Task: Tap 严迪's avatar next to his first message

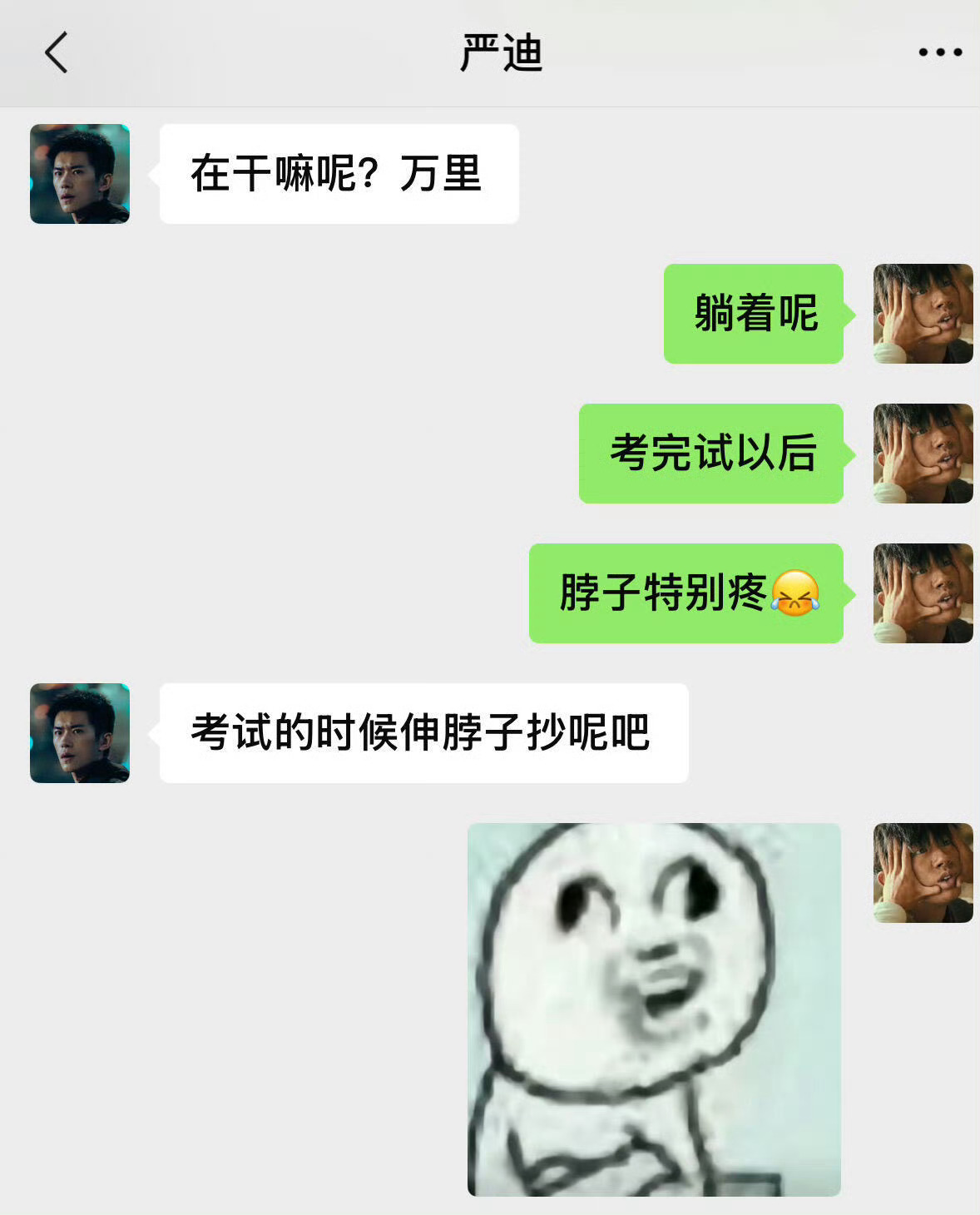Action: point(79,172)
